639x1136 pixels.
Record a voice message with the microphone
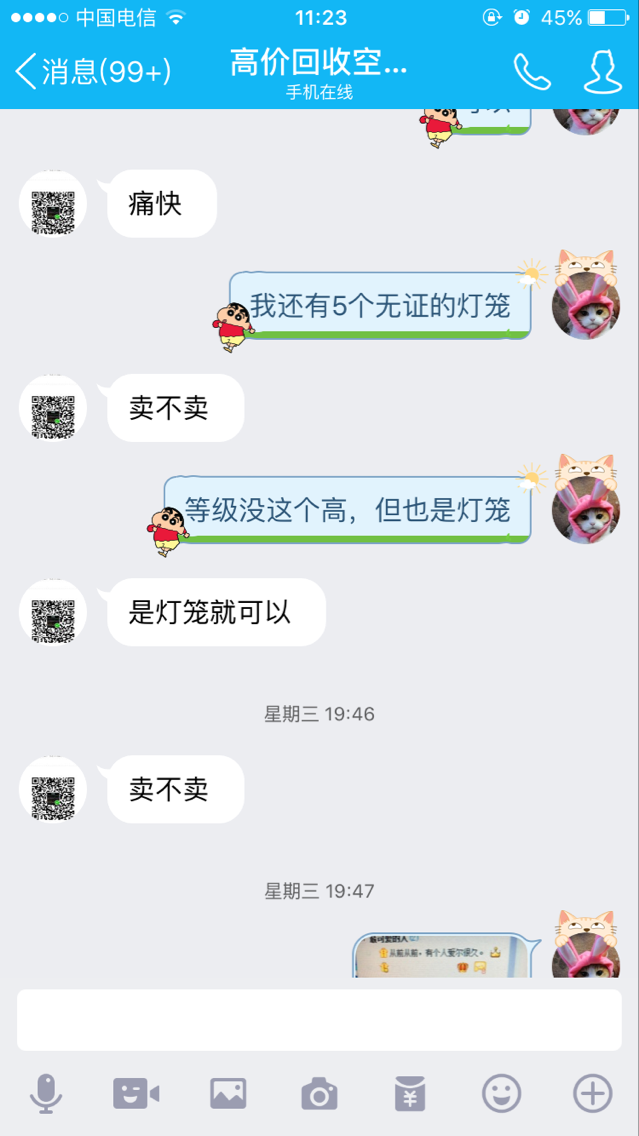click(46, 1093)
